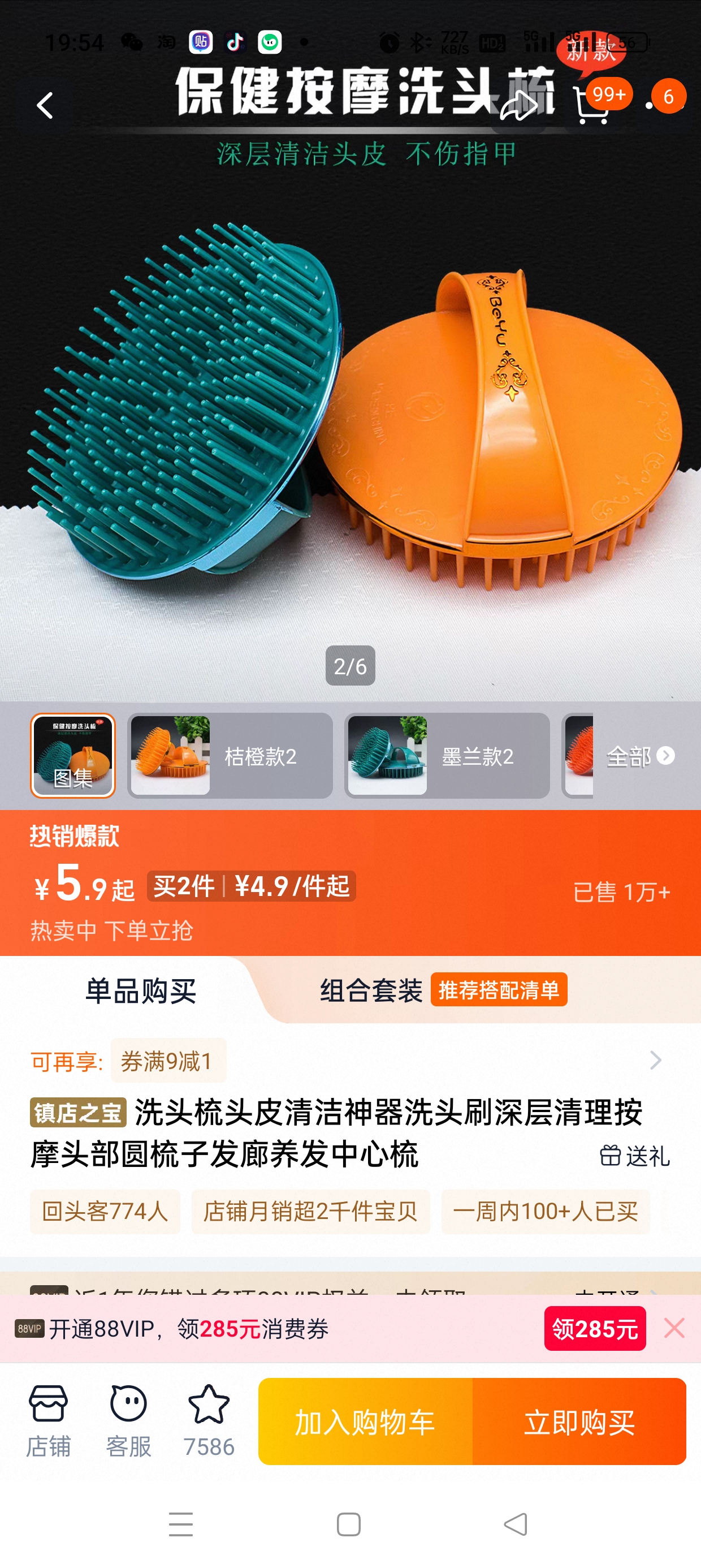
Task: Tap the system home button
Action: tap(349, 1524)
